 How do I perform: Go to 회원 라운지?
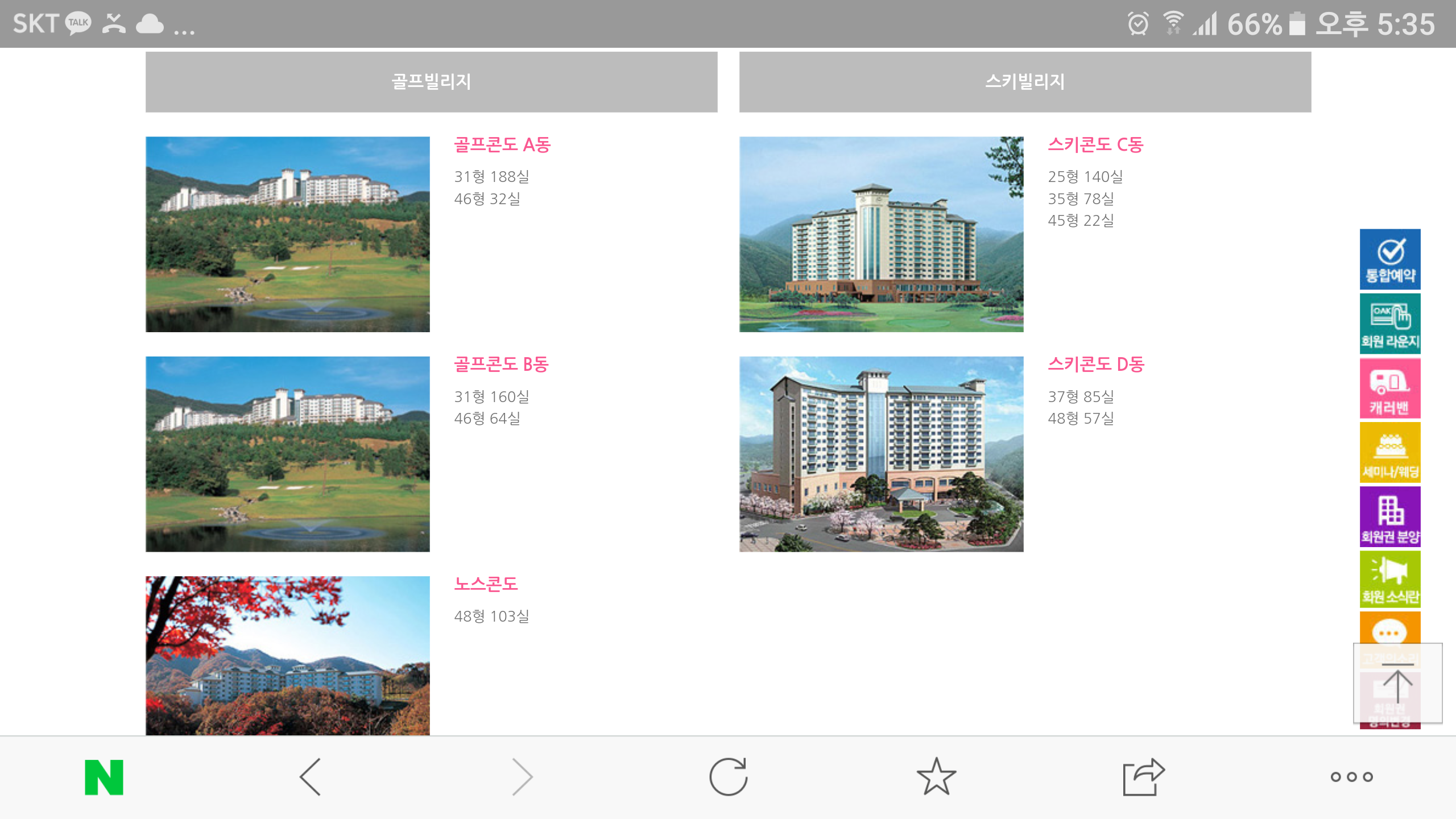point(1389,324)
